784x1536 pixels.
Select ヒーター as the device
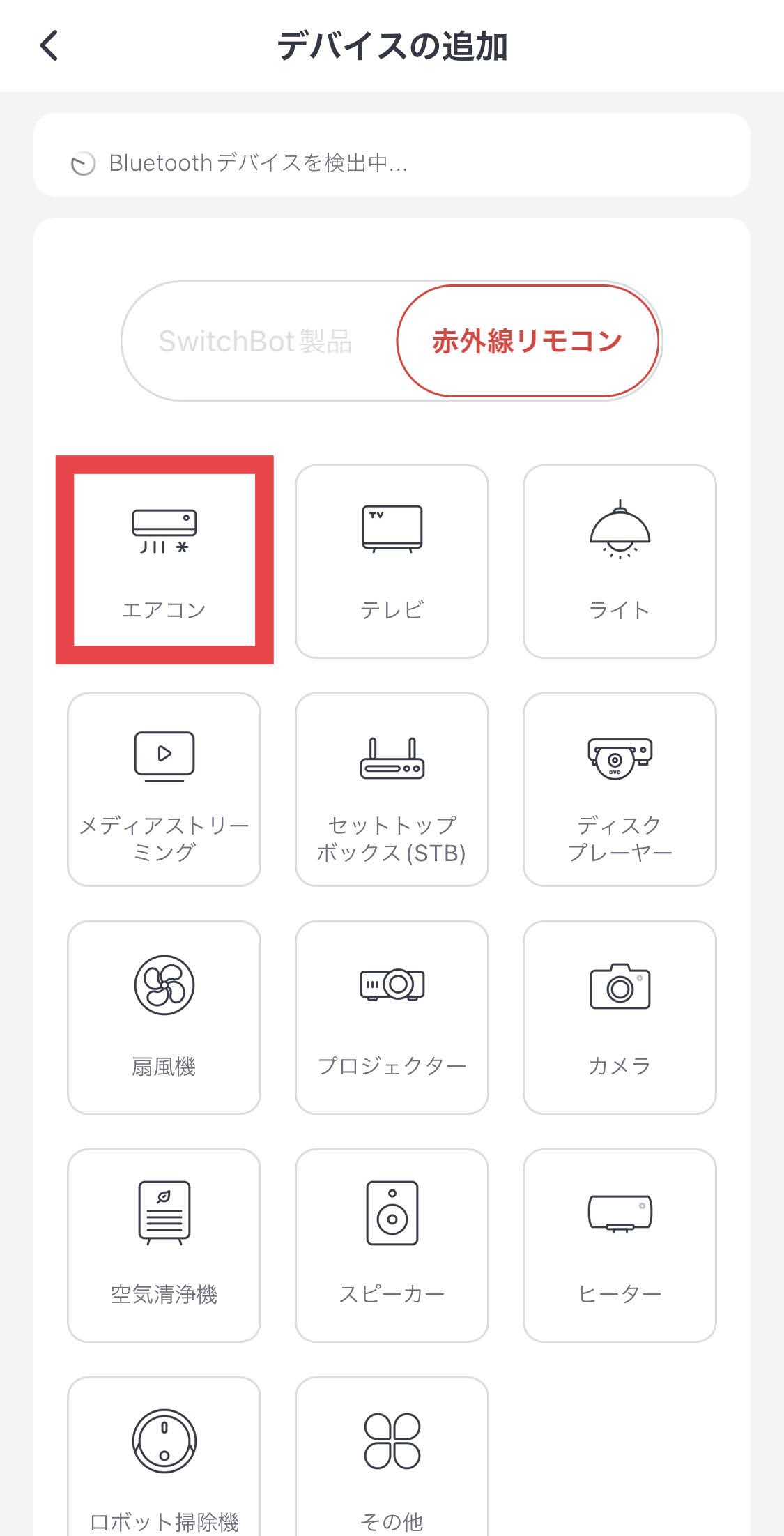[620, 1245]
